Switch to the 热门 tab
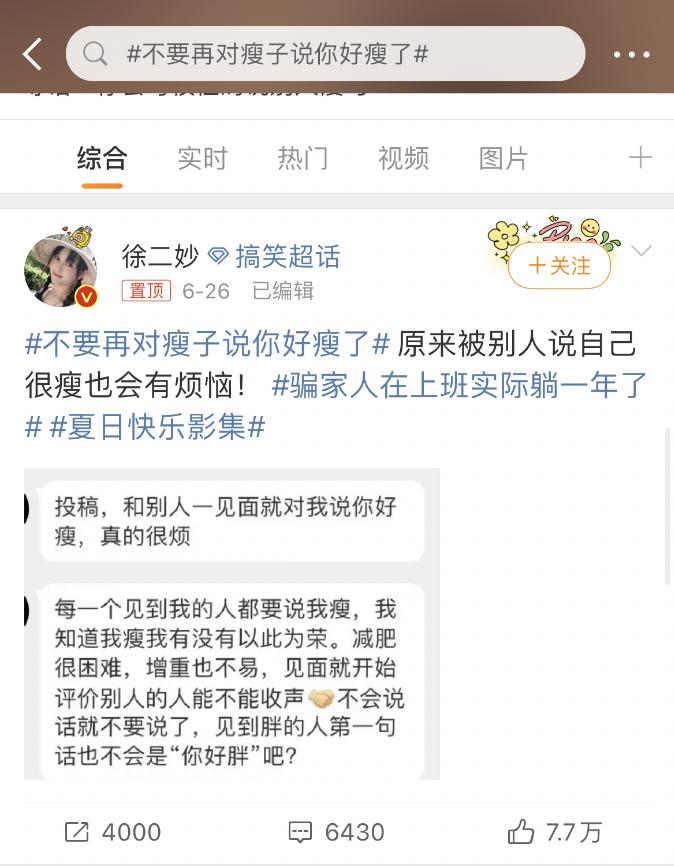This screenshot has height=866, width=674. [302, 158]
